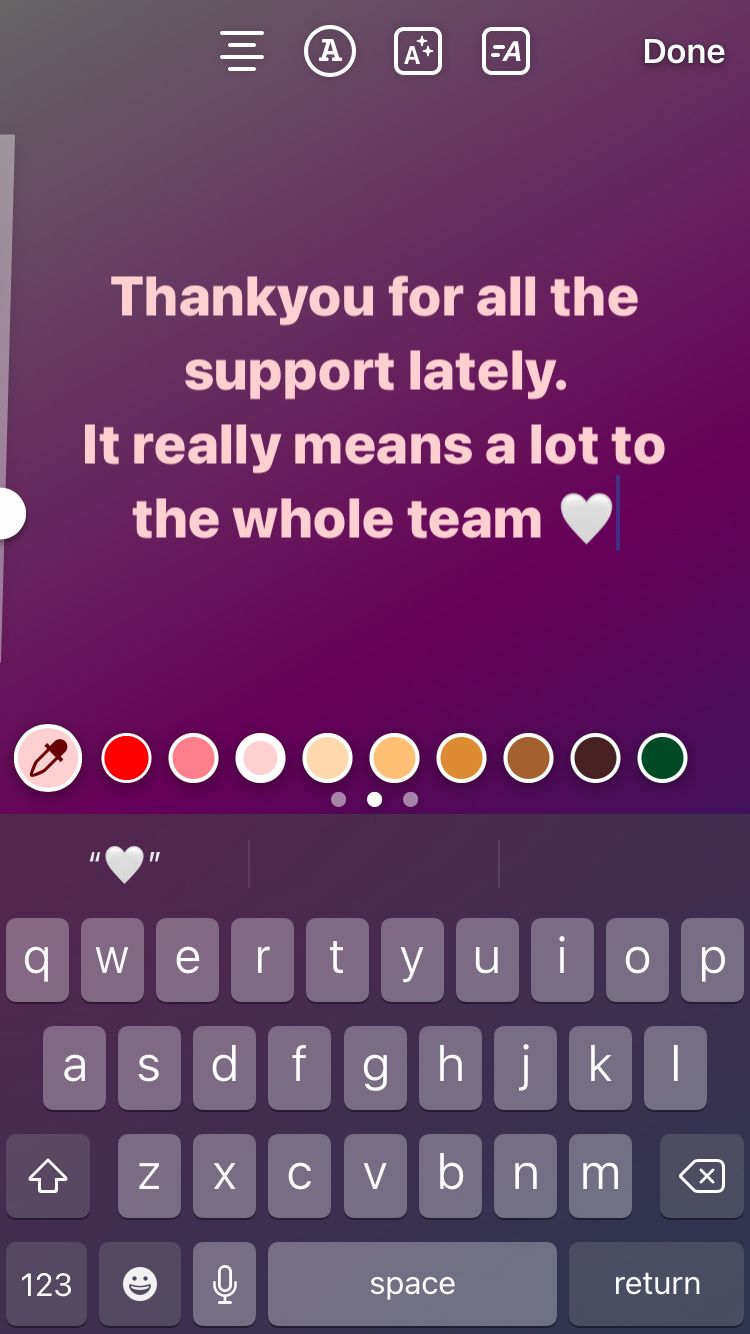750x1334 pixels.
Task: Select the peach cream color swatch
Action: pyautogui.click(x=328, y=758)
